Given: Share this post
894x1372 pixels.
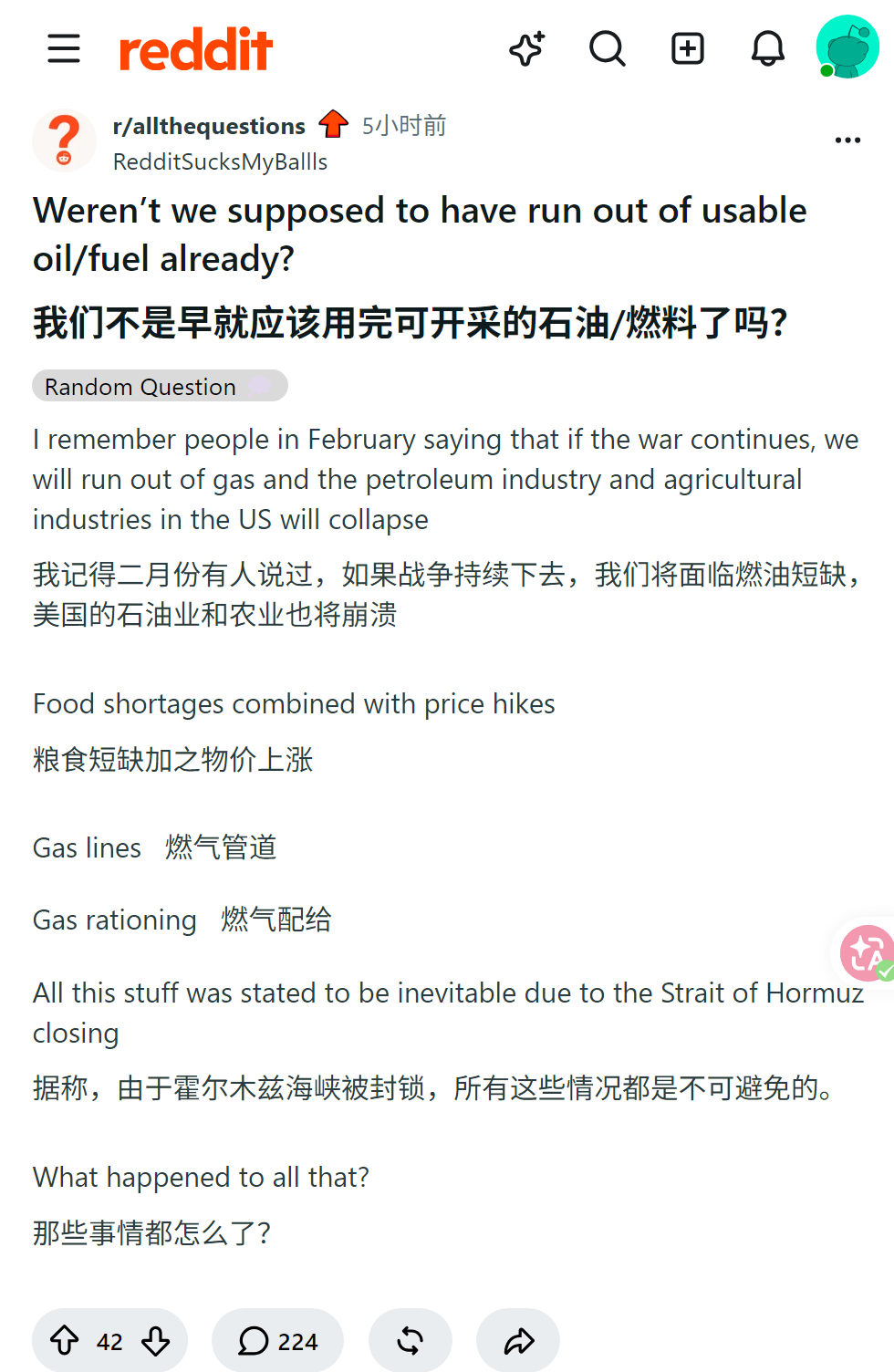Looking at the screenshot, I should point(518,1341).
